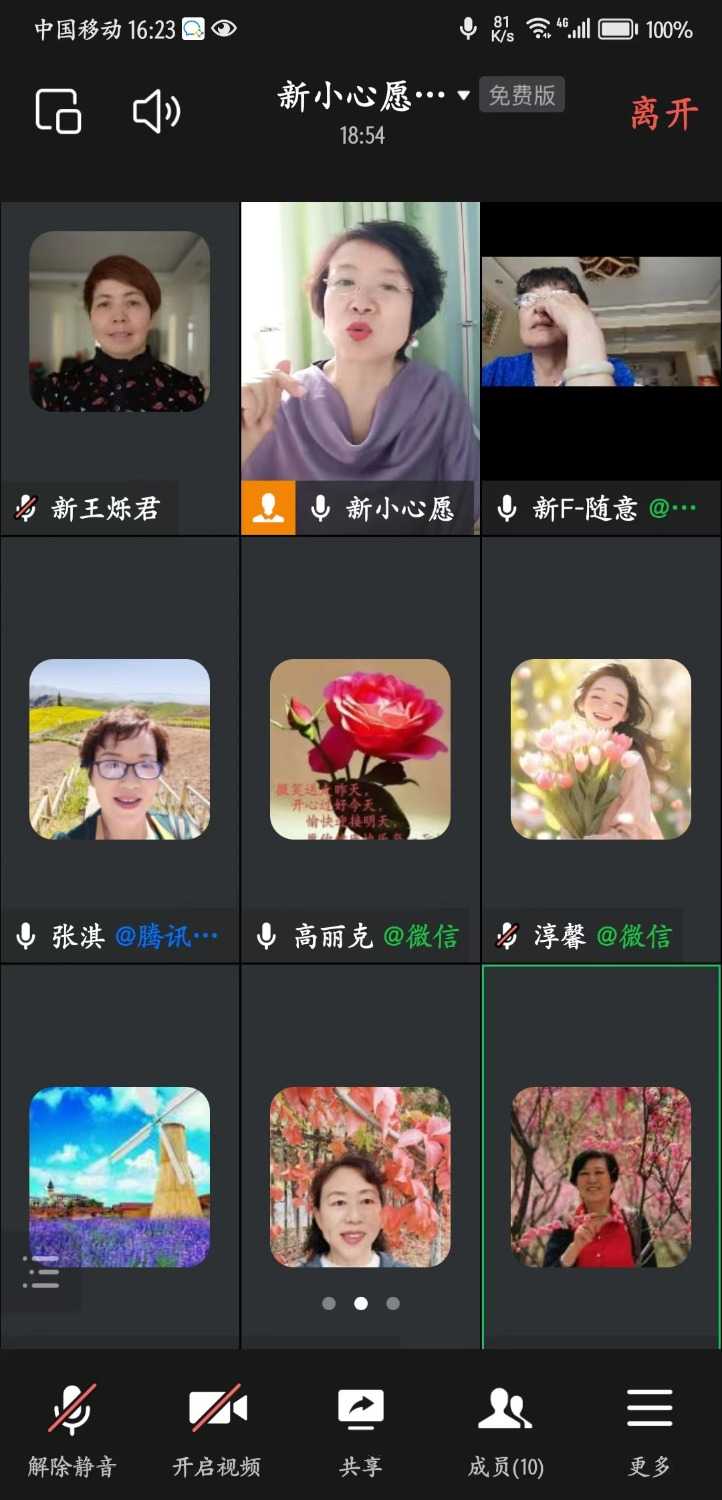Tap the muted mic icon beside 淳馨
Image resolution: width=722 pixels, height=1500 pixels.
[x=508, y=935]
